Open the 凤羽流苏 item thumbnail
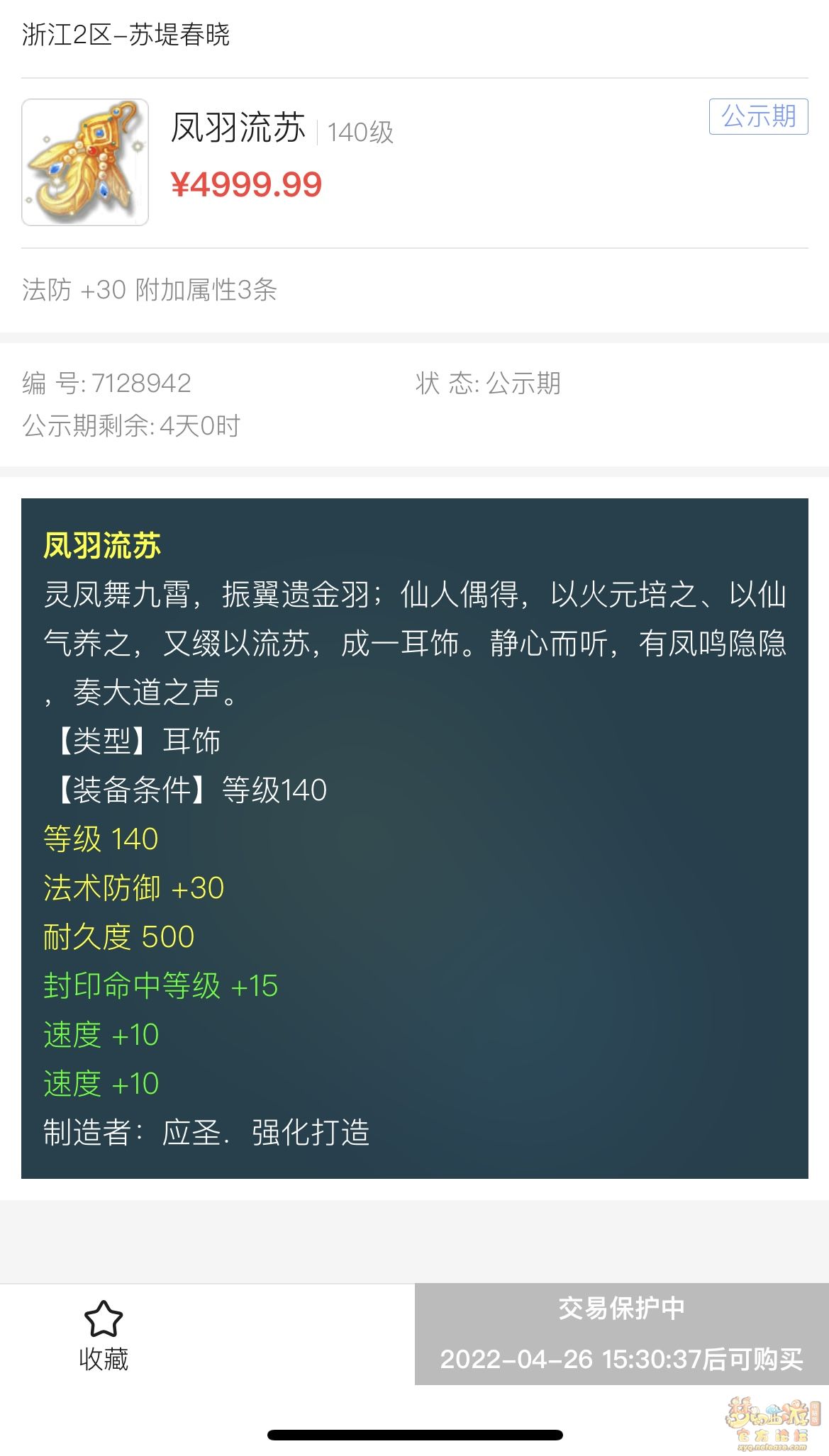This screenshot has height=1456, width=829. coord(85,162)
